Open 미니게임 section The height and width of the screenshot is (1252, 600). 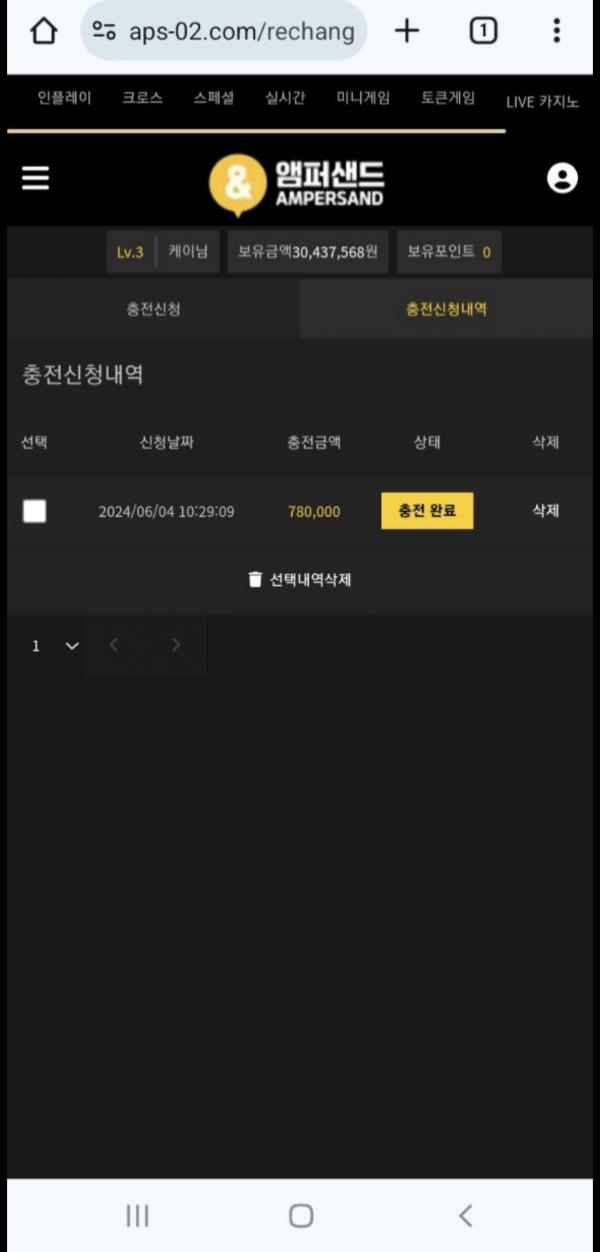(x=363, y=99)
